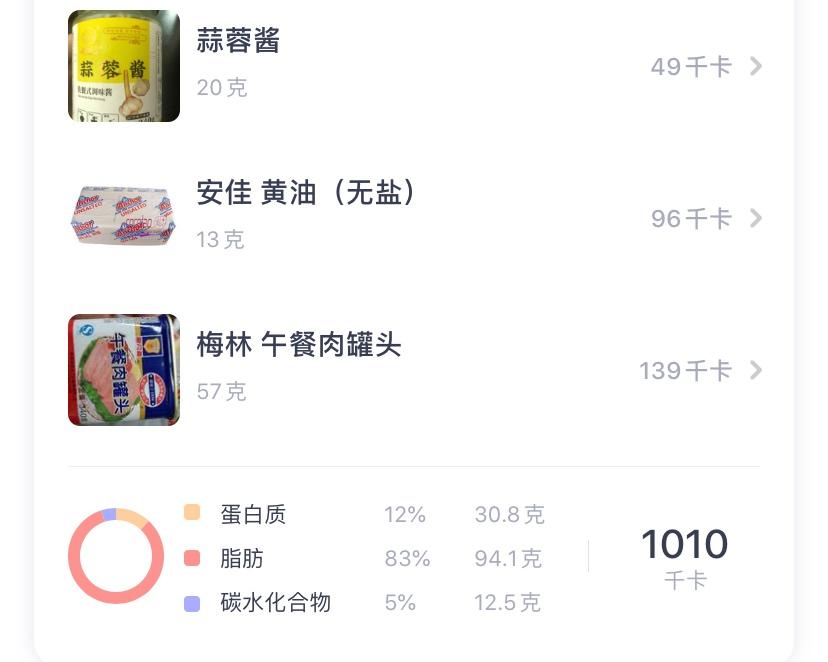Open the 蒜蓉酱 food entry
This screenshot has width=828, height=662.
414,66
